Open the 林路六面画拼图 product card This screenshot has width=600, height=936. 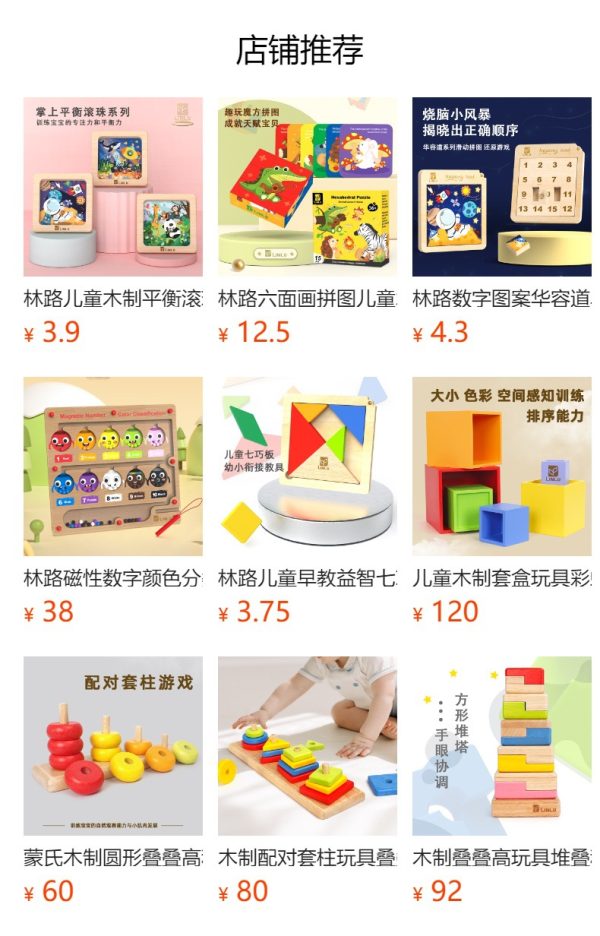[x=307, y=187]
